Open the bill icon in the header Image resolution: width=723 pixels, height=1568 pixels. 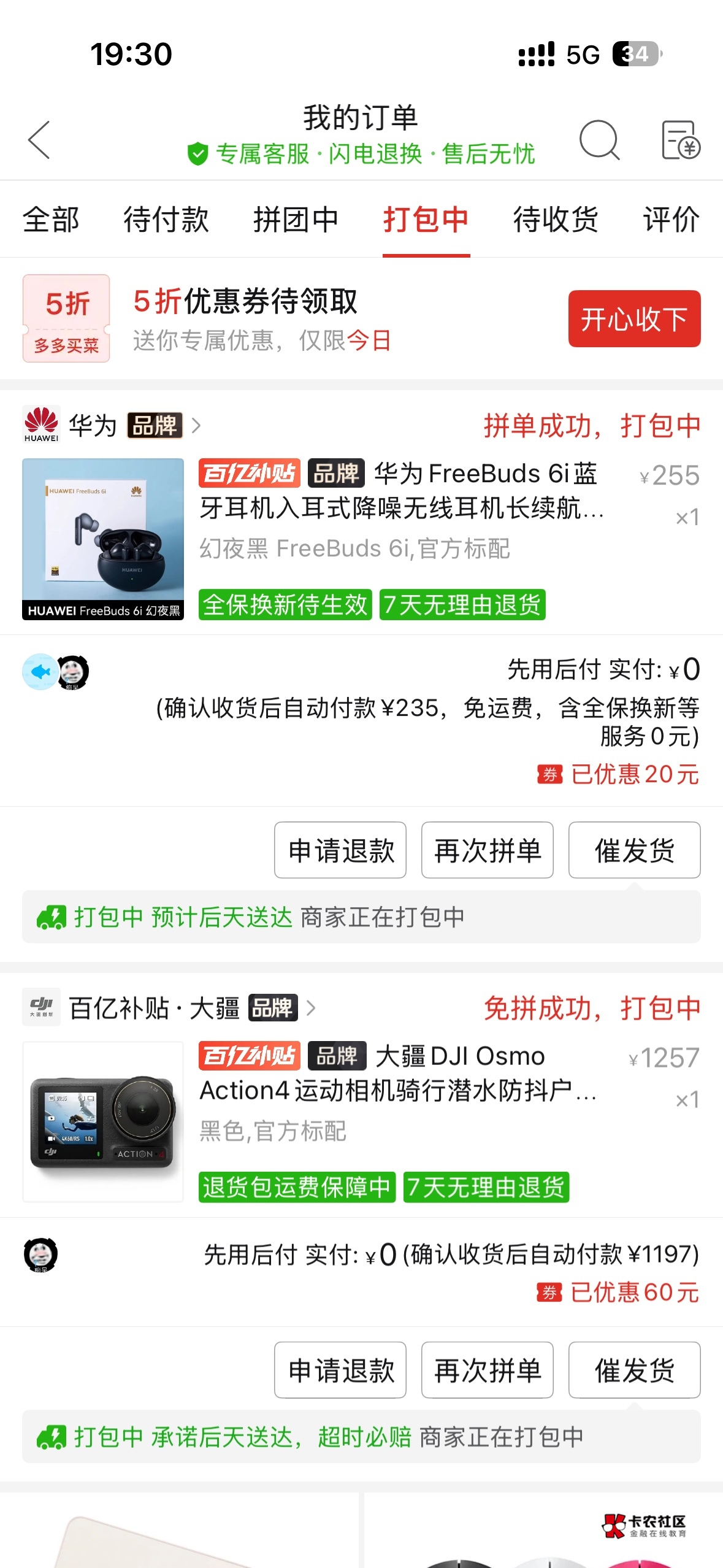coord(680,140)
